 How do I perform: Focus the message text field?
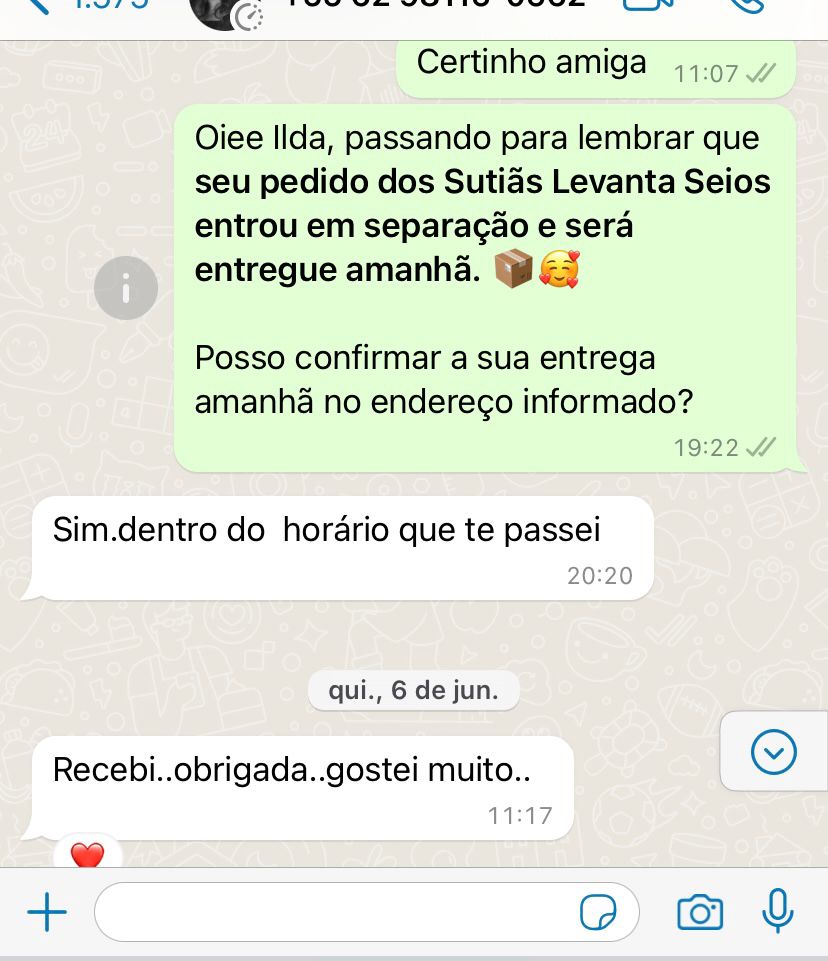pyautogui.click(x=335, y=912)
